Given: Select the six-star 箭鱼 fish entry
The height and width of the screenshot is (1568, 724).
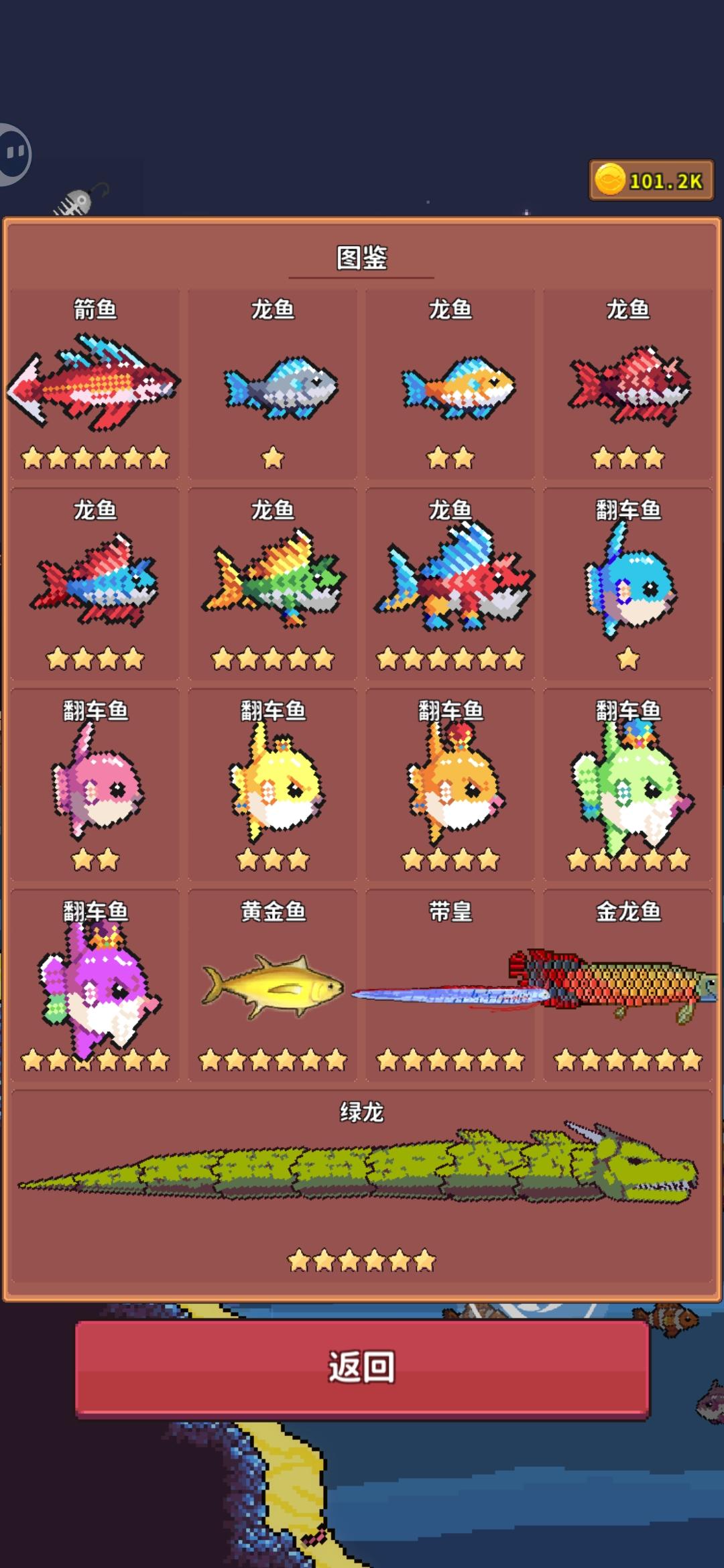Looking at the screenshot, I should (94, 382).
